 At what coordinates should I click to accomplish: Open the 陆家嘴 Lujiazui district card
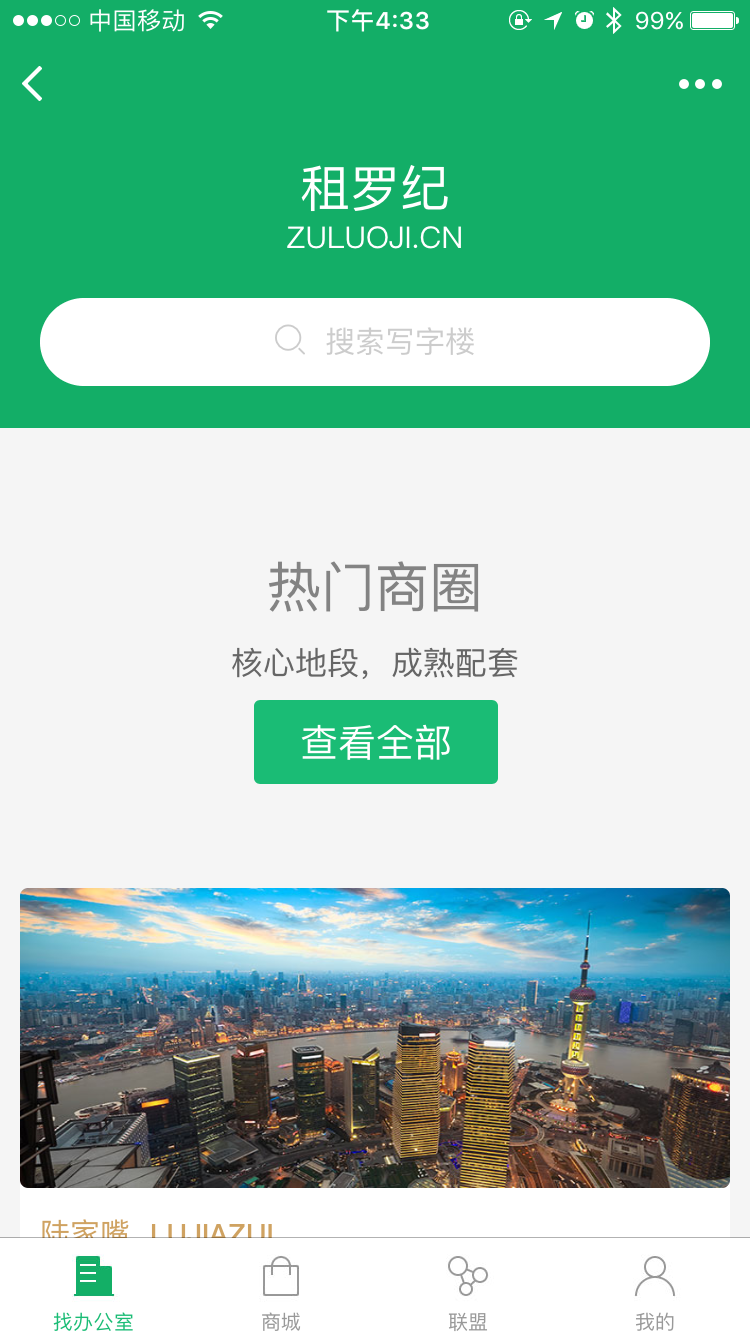tap(375, 1040)
